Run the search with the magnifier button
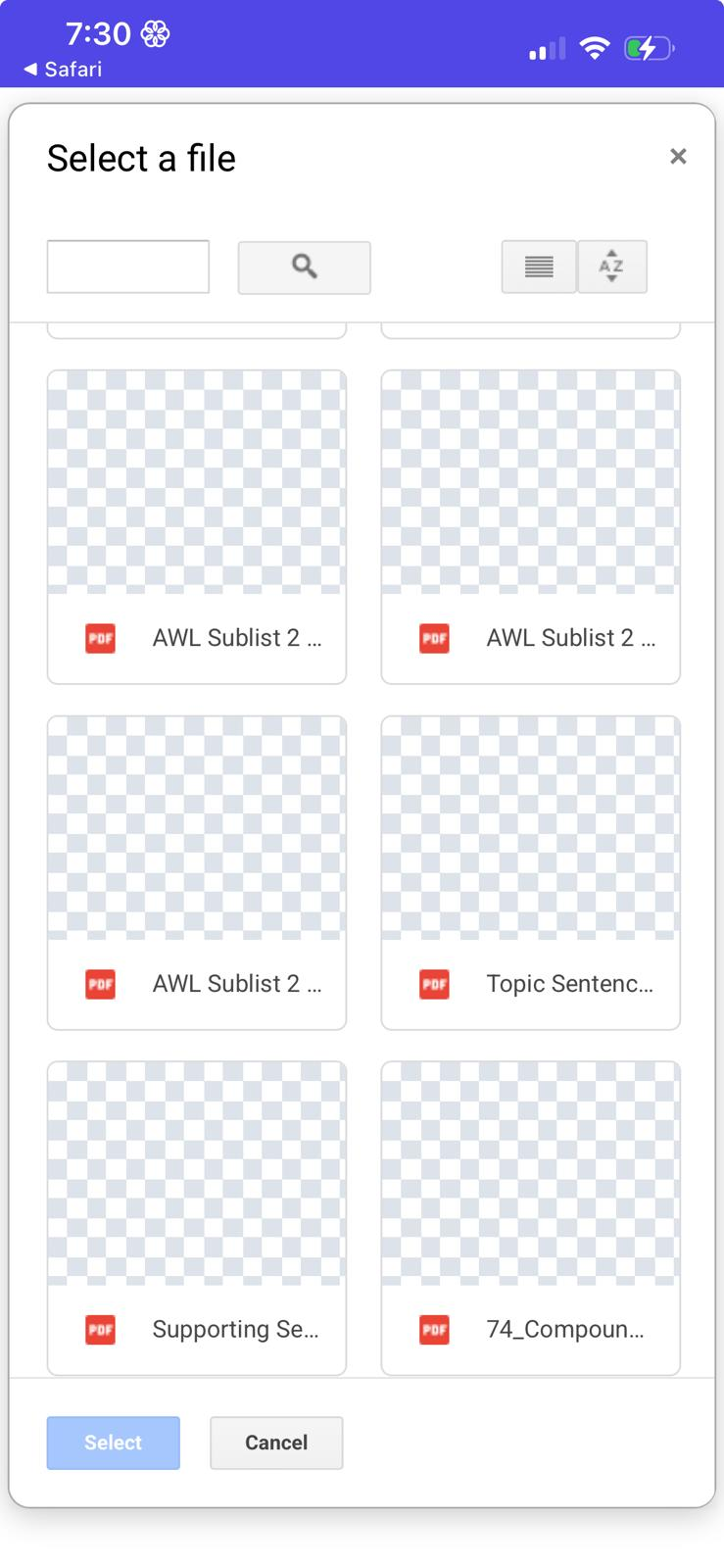This screenshot has height=1568, width=724. coord(305,267)
